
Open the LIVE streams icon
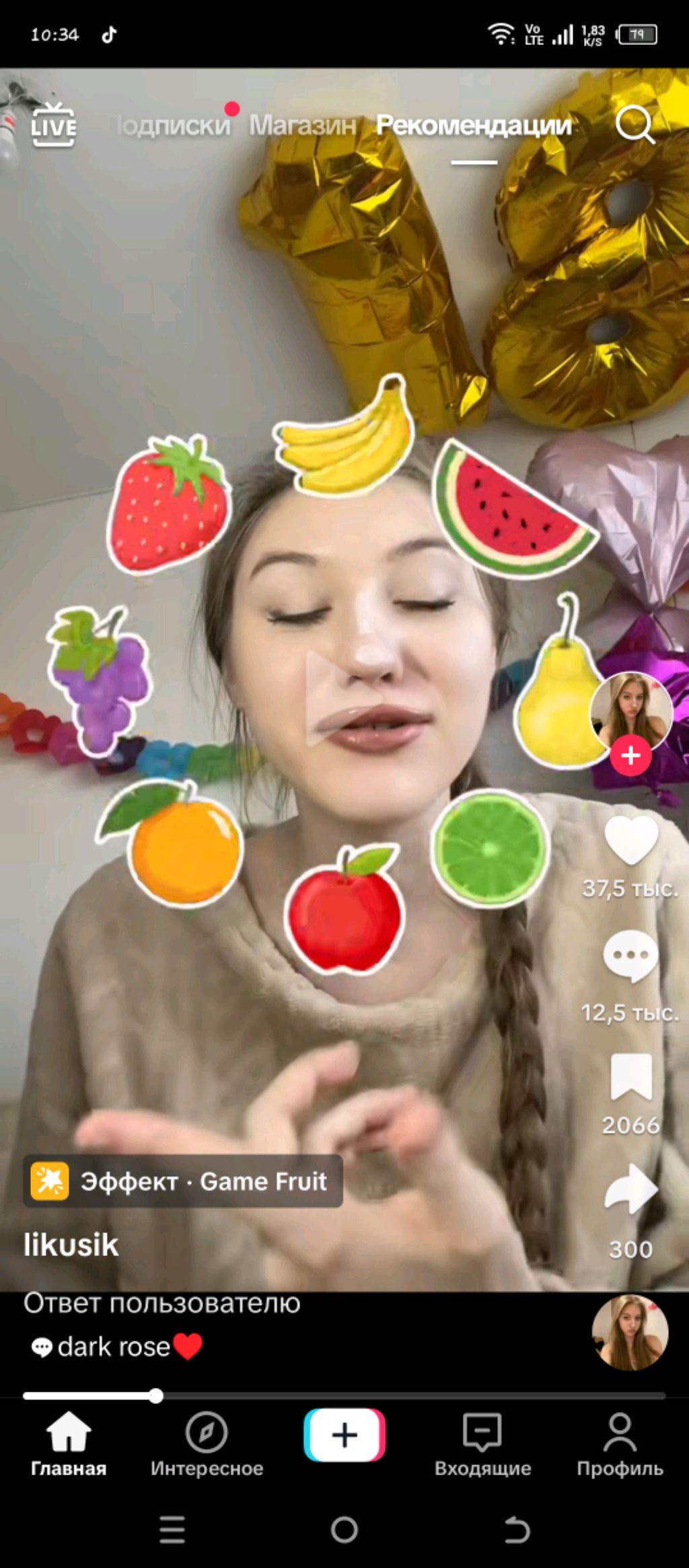pos(54,126)
